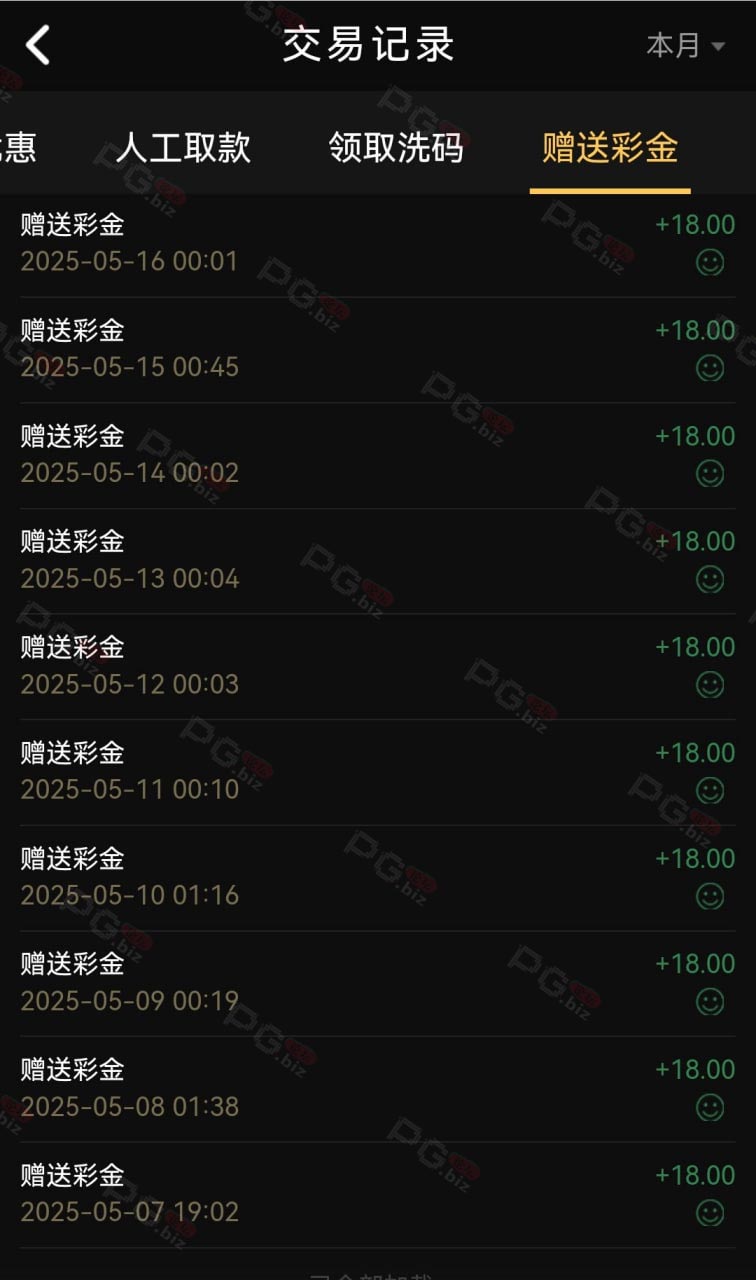Screen dimensions: 756x1280
Task: Open the record dated 2025-05-14 00:02
Action: 378,456
